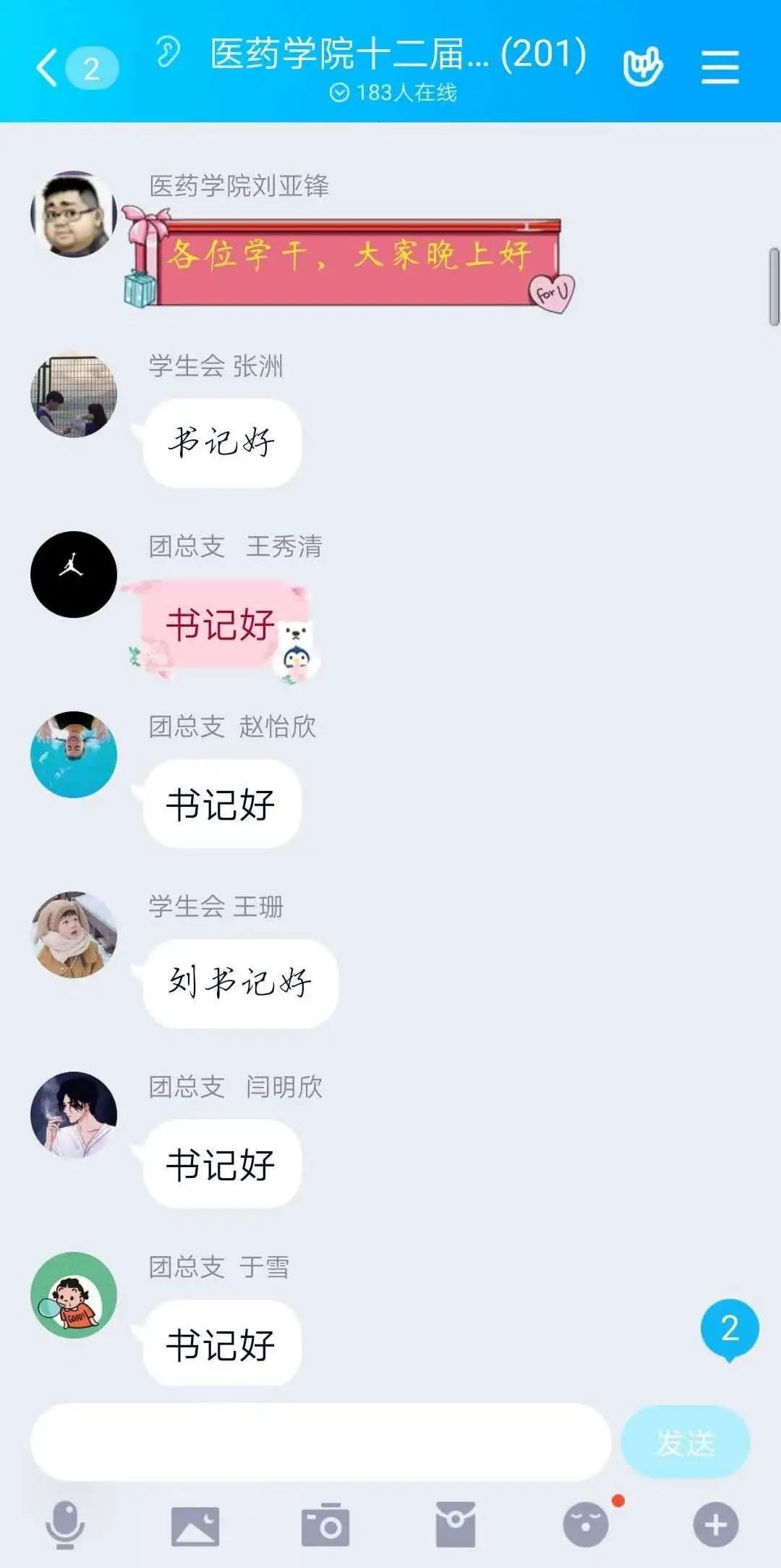Open 刘亚锋's profile avatar
The width and height of the screenshot is (781, 1568).
click(x=74, y=214)
